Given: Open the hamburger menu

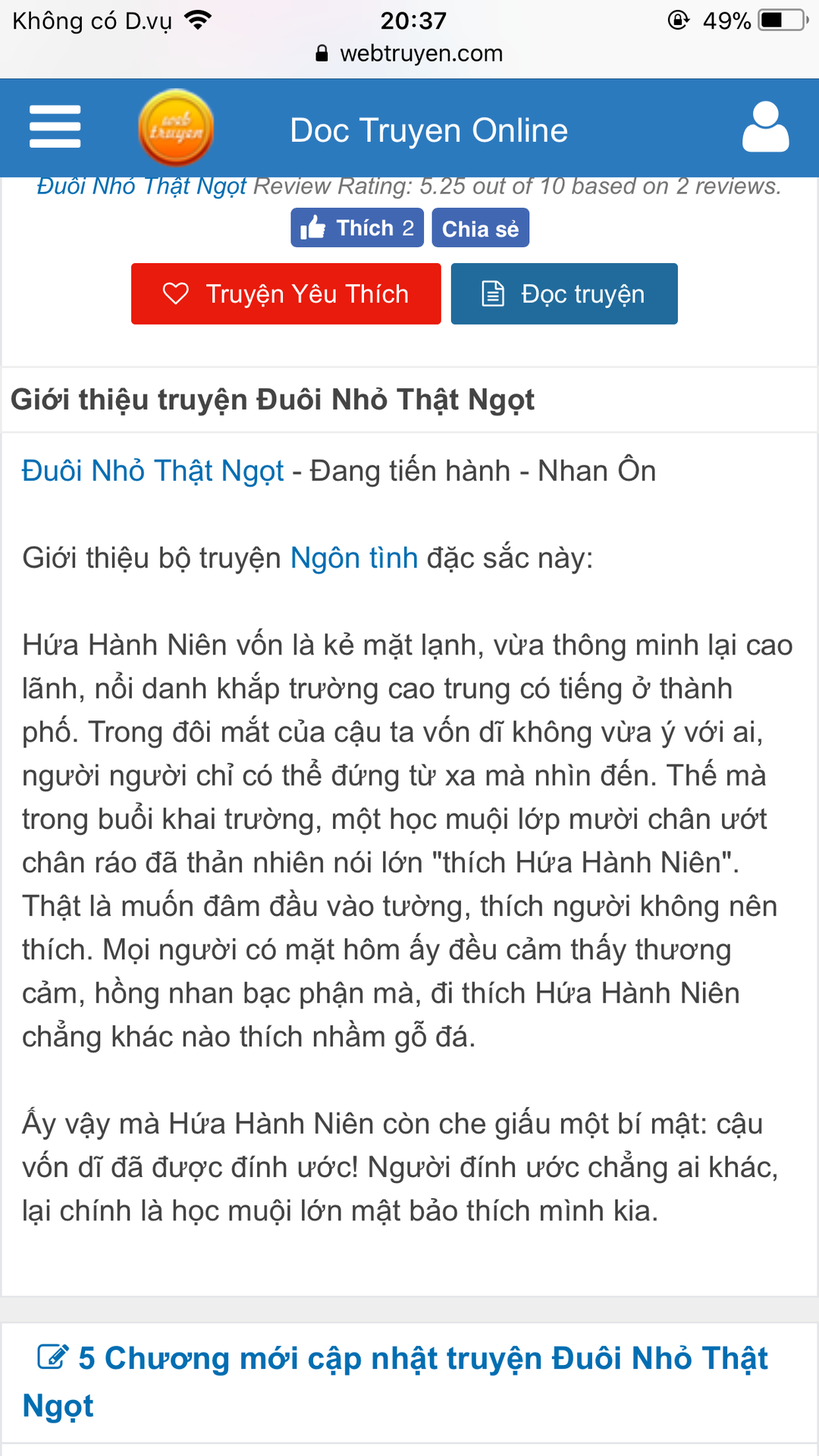Looking at the screenshot, I should tap(55, 127).
